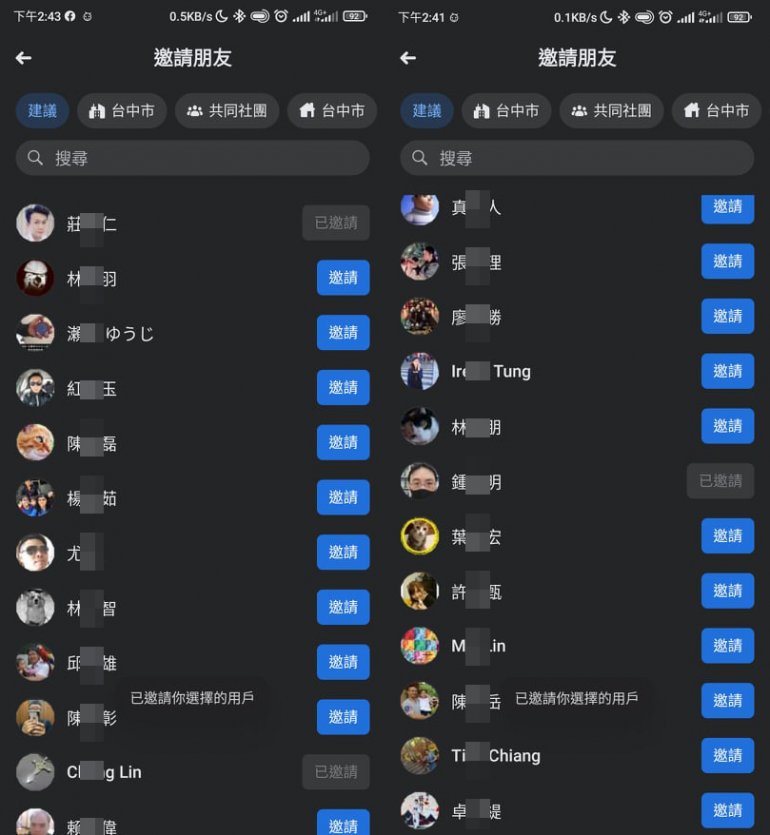Viewport: 770px width, 835px height.
Task: Open the 搜尋 box on the left screen
Action: (x=192, y=158)
